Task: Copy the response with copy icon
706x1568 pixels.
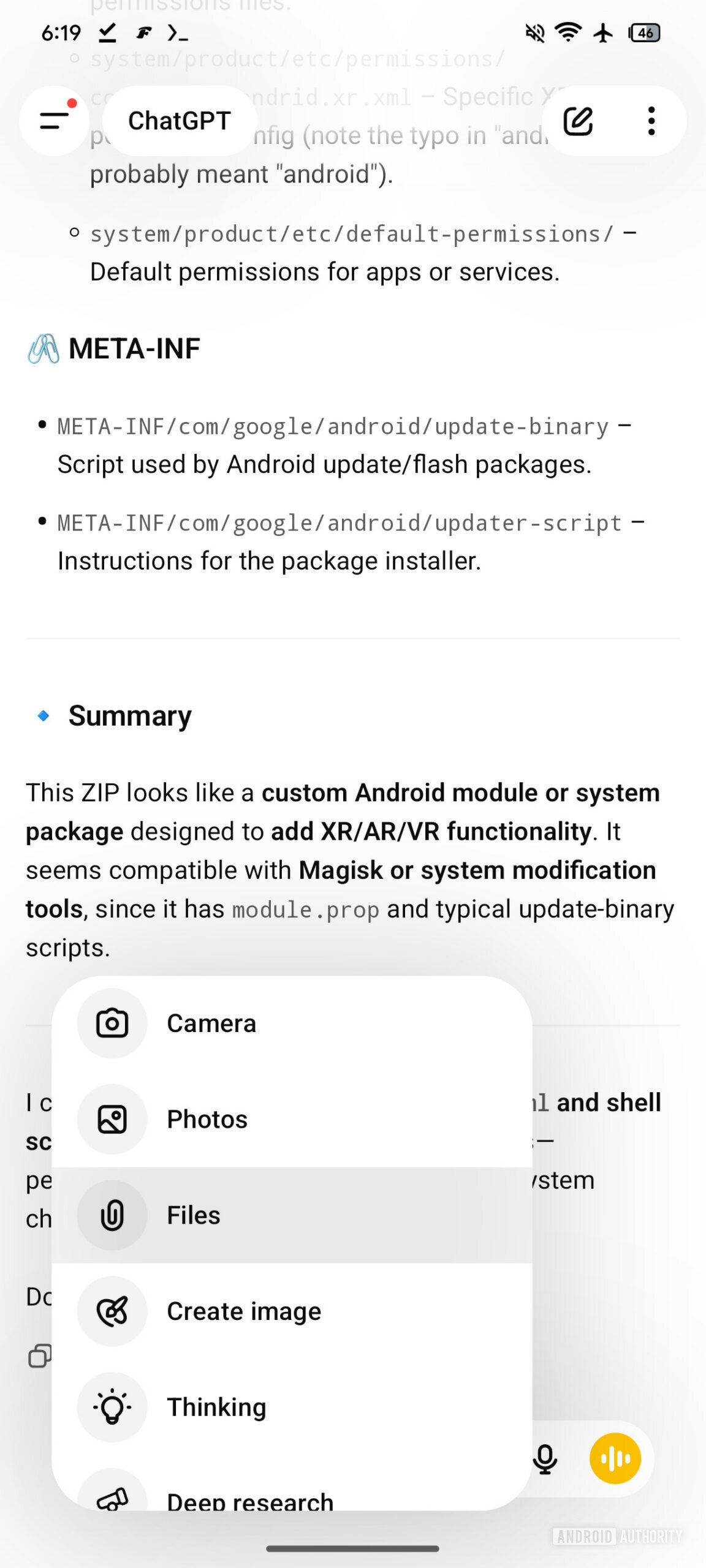Action: (38, 1356)
